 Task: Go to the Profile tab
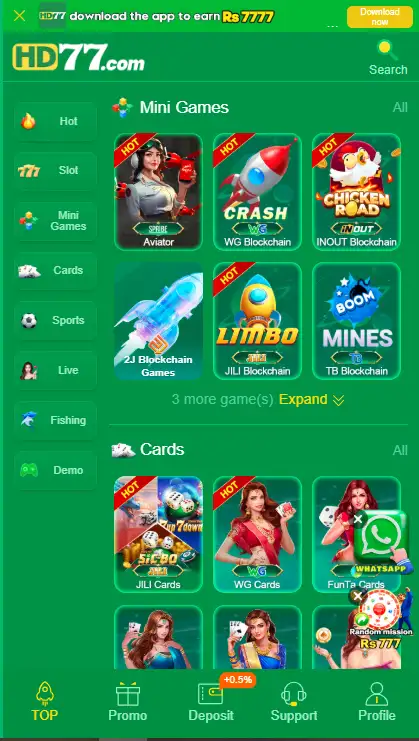pos(376,701)
